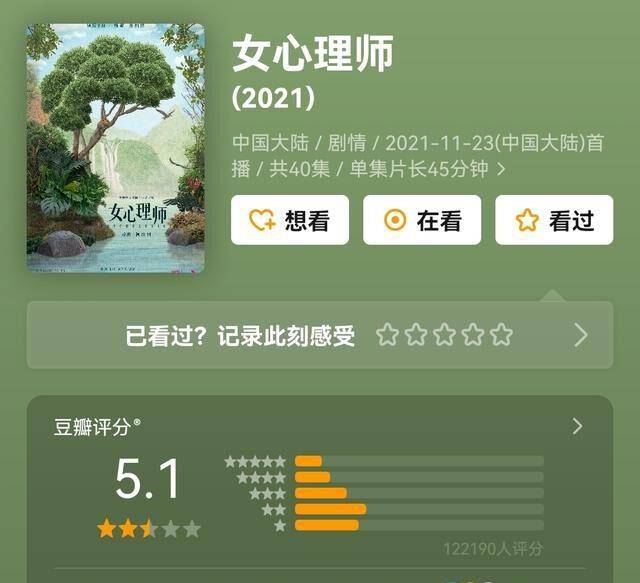Viewport: 640px width, 583px height.
Task: Mark the show as 看过
Action: [553, 220]
